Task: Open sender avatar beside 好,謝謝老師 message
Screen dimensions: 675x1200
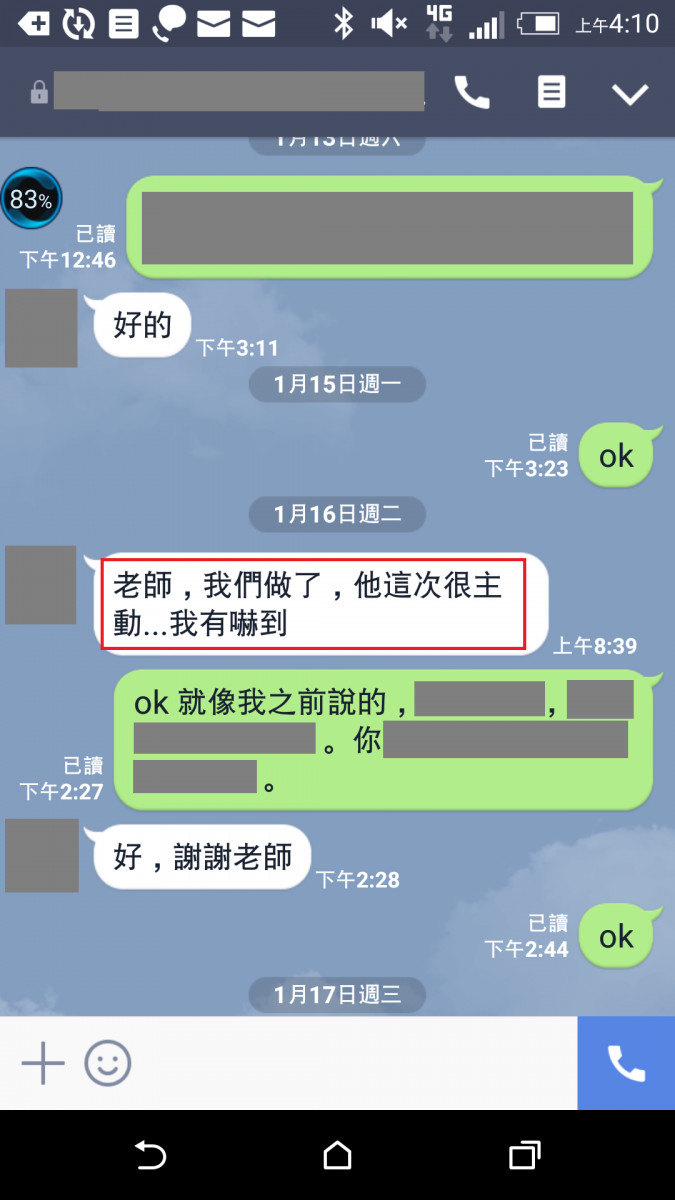Action: tap(41, 856)
